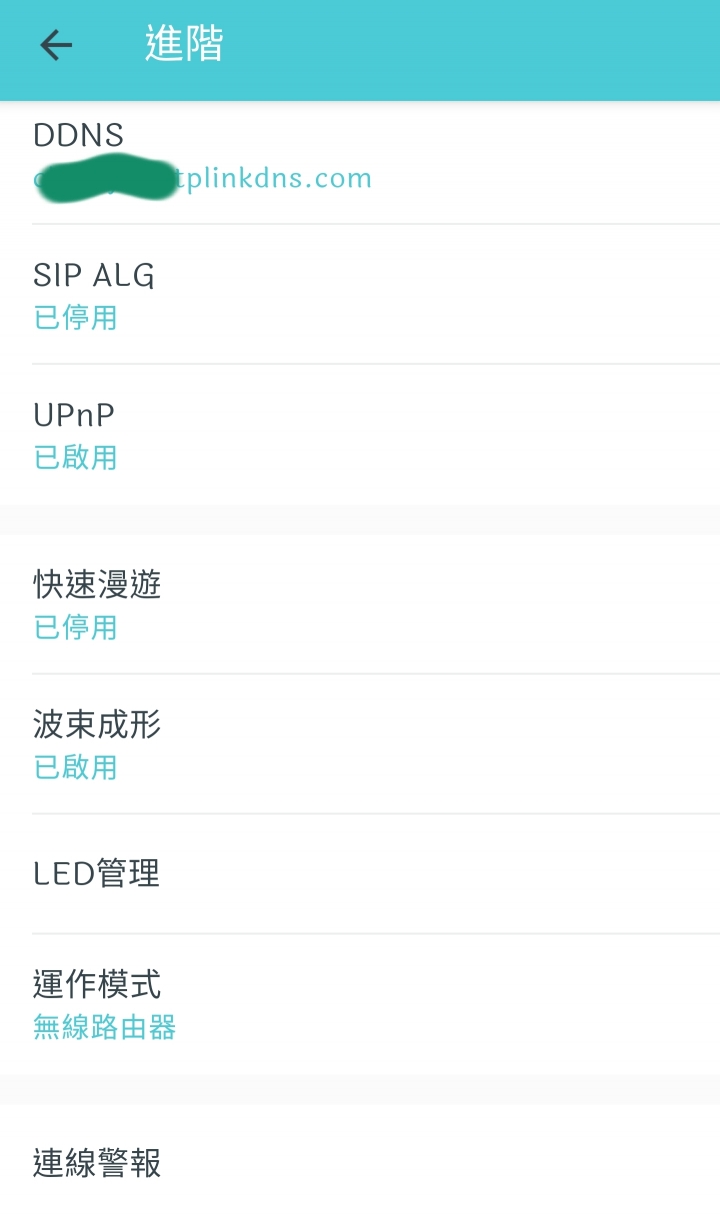Open the 快速漫遊 setting
Screen dimensions: 720x1220
[x=360, y=604]
